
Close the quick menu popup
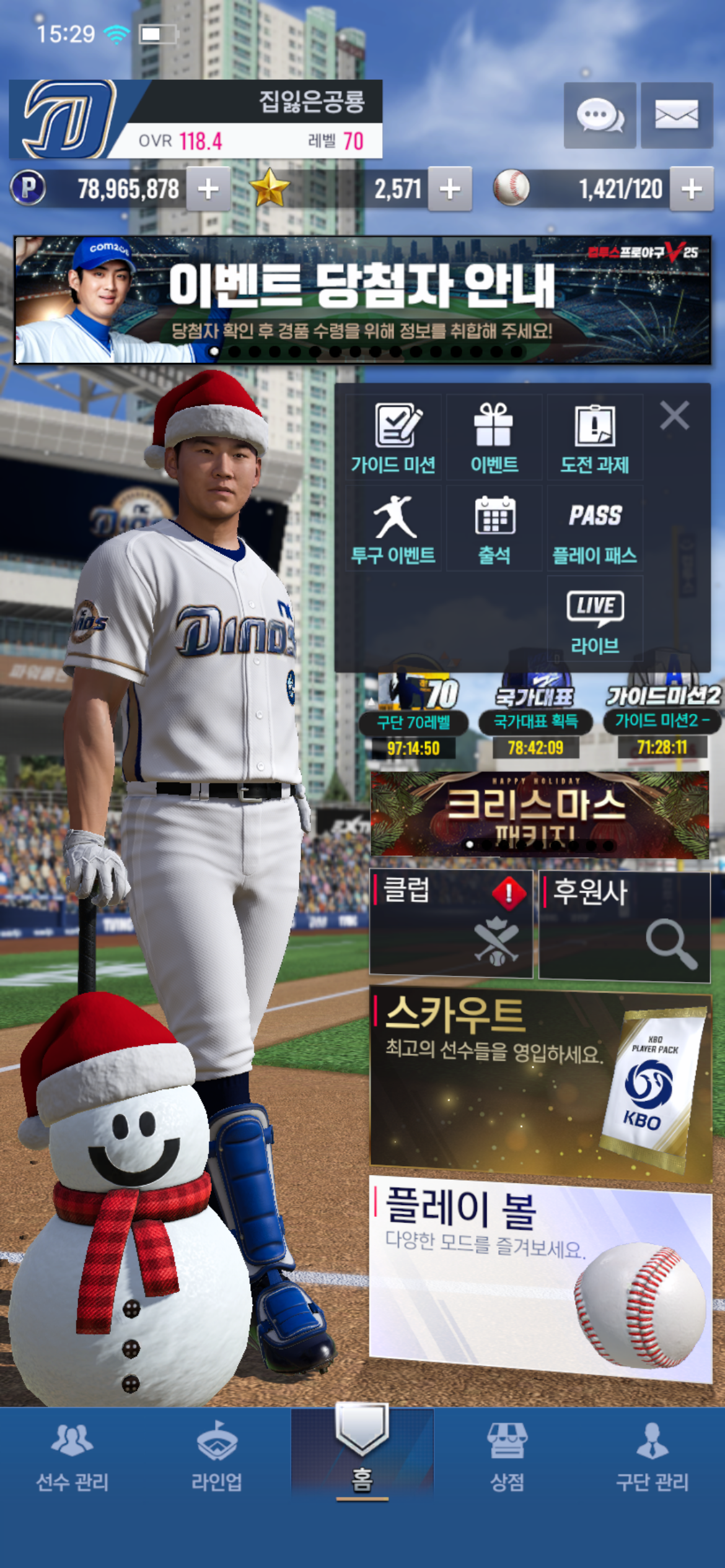674,416
